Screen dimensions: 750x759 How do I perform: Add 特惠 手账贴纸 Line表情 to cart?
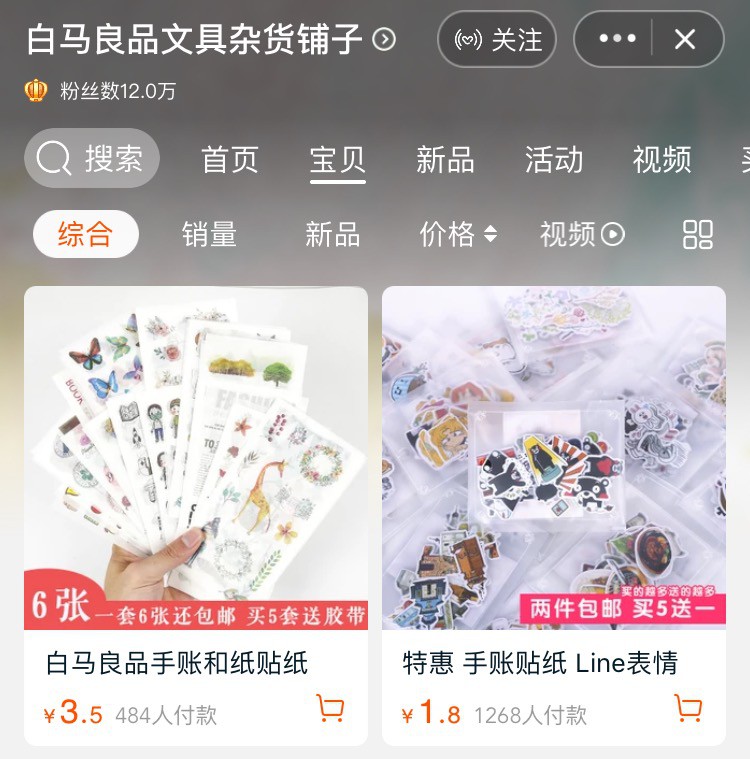(x=688, y=709)
